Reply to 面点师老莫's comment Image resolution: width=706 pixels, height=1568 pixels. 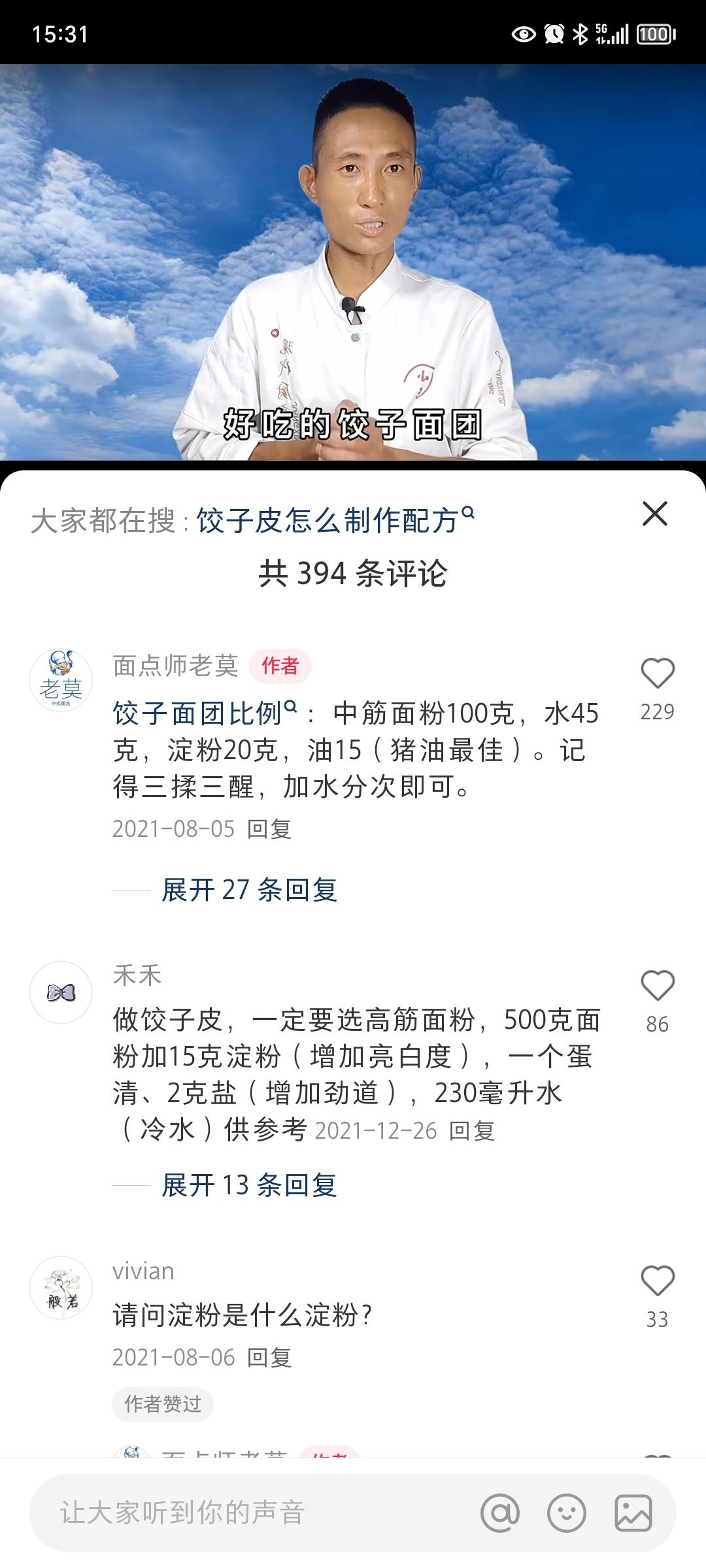(x=269, y=829)
